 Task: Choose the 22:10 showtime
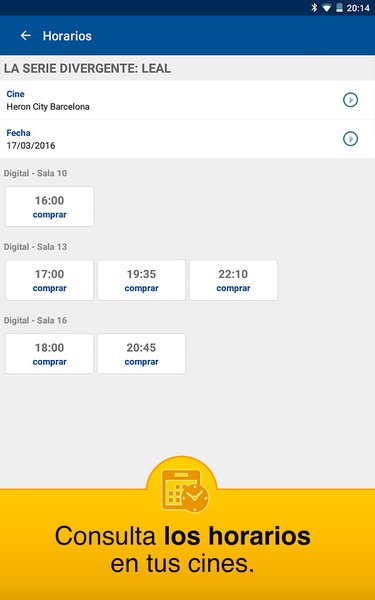tap(233, 280)
